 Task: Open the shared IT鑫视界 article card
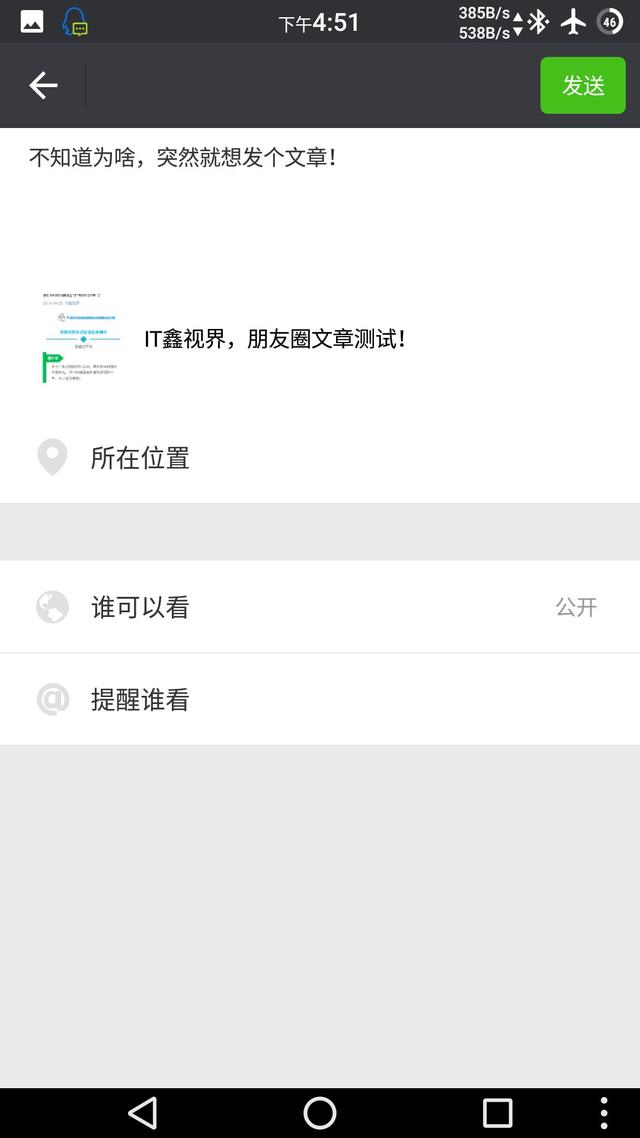[275, 340]
